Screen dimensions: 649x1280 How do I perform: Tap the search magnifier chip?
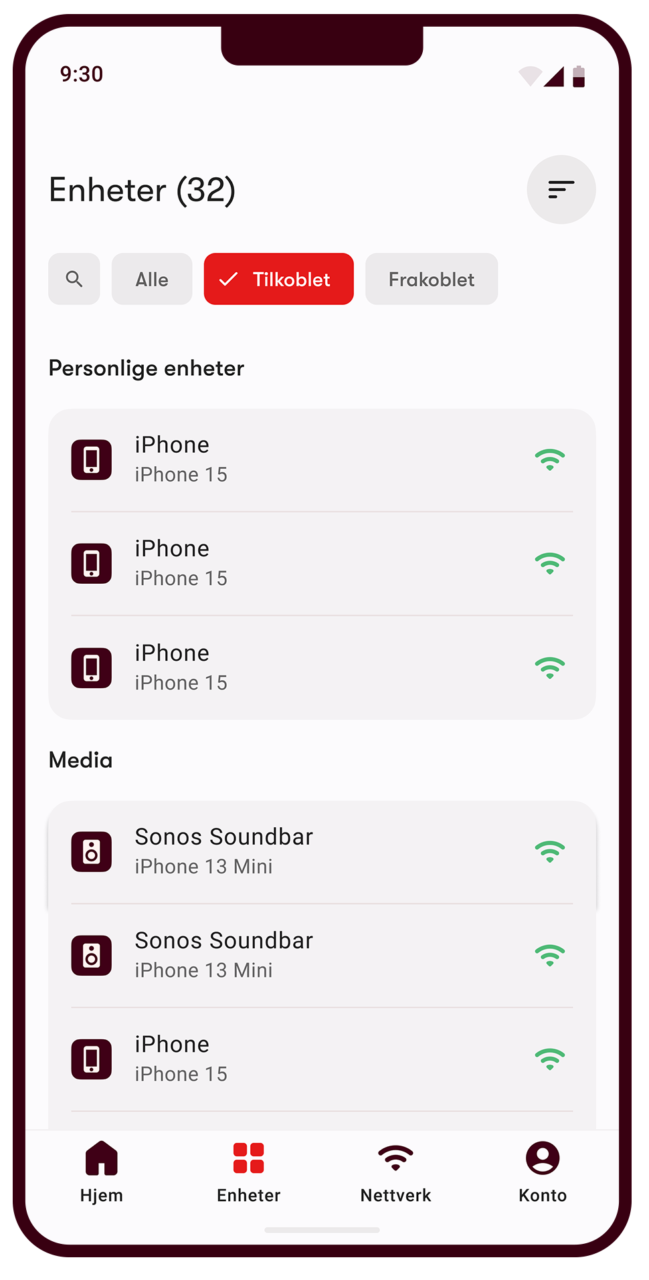point(74,279)
